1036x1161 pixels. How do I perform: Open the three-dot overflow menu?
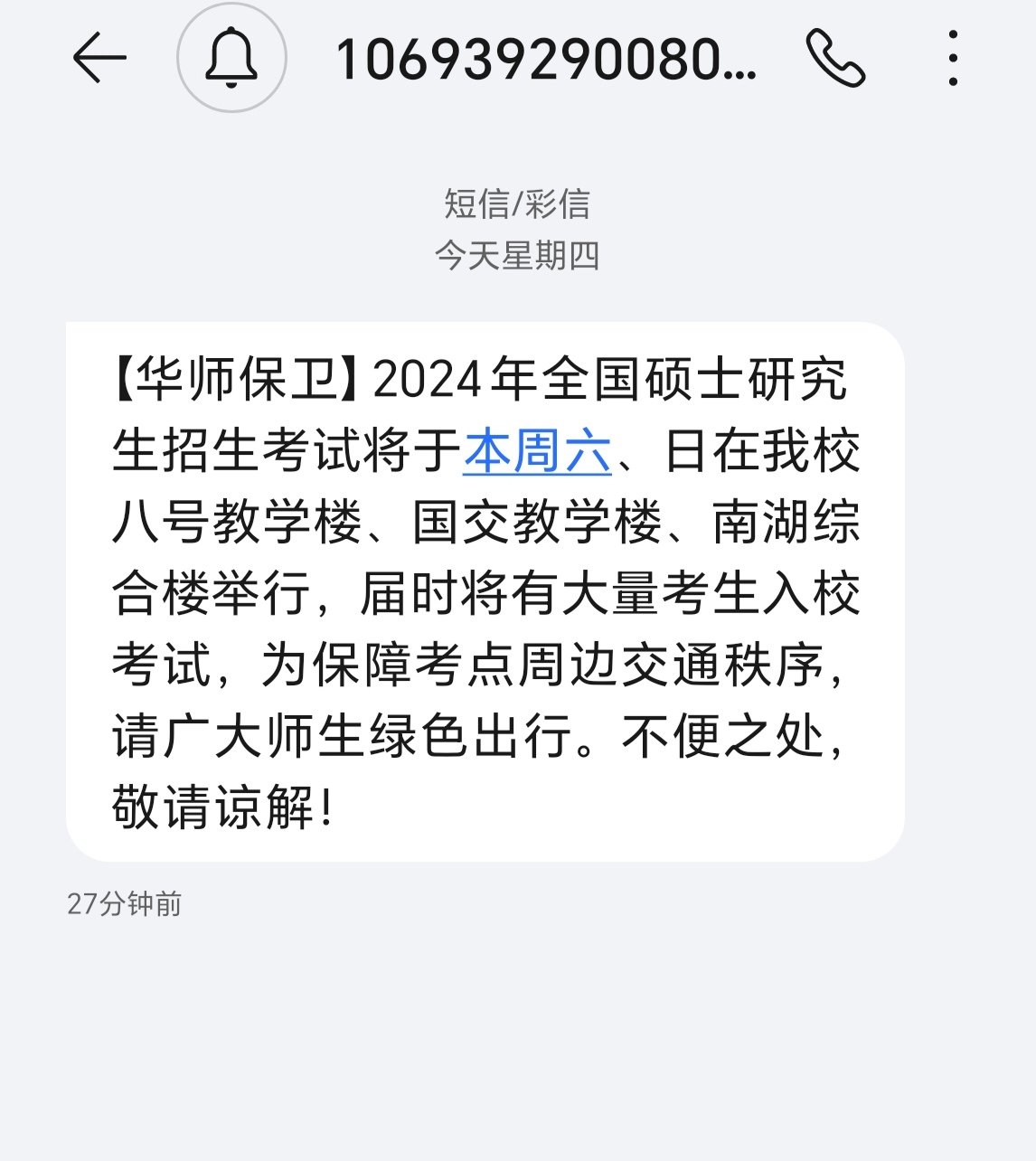[x=953, y=59]
